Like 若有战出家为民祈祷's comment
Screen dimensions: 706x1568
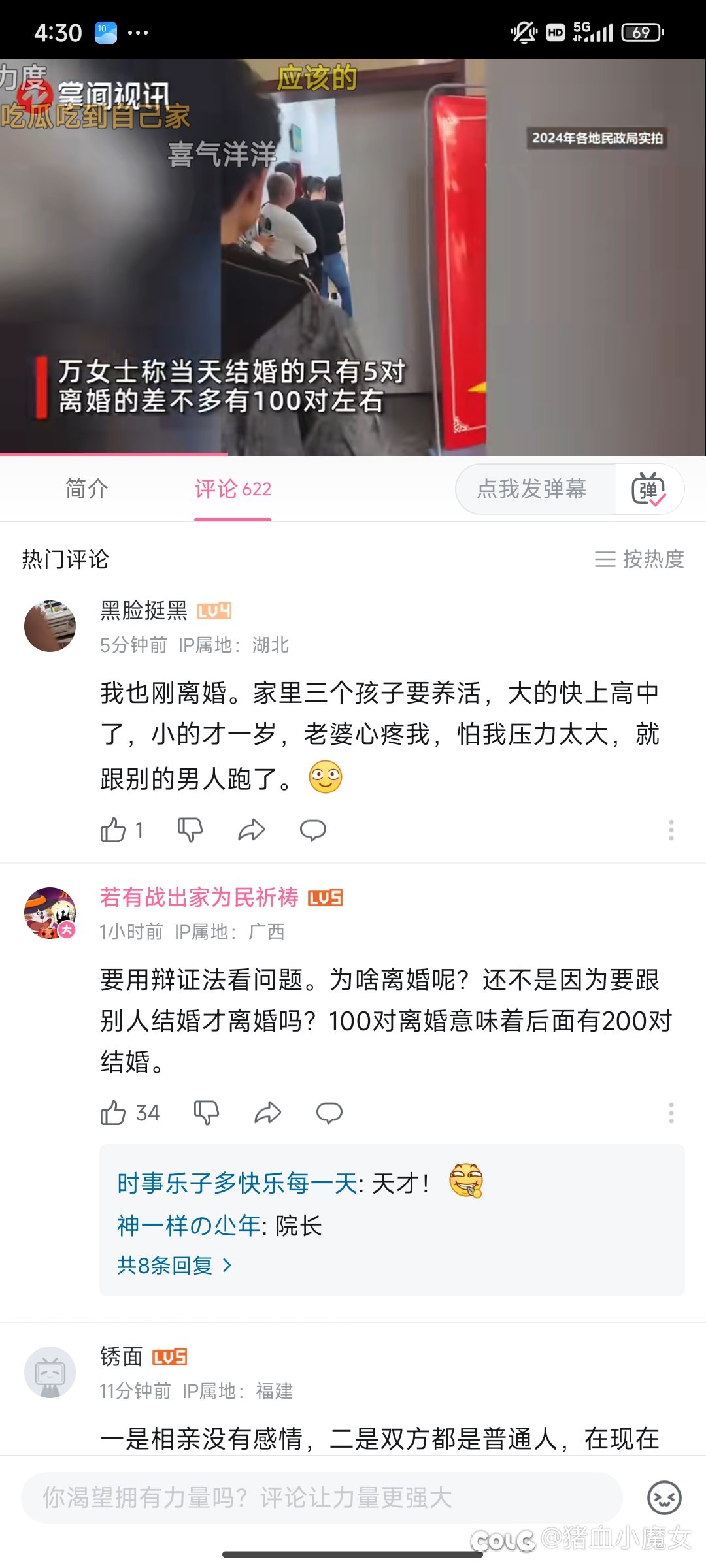(113, 1113)
